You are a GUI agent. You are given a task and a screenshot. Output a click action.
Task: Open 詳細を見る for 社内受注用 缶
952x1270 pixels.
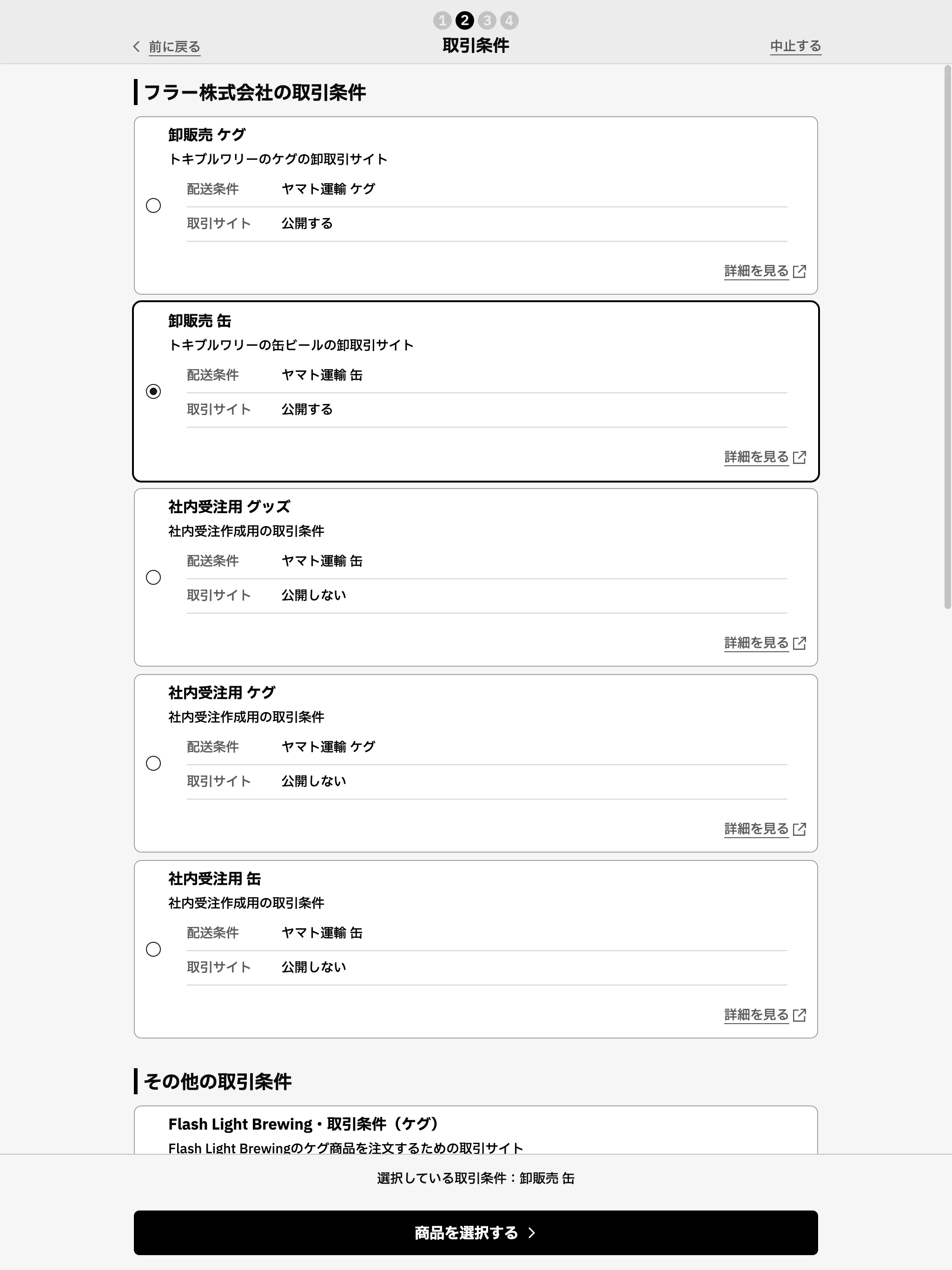pos(764,1015)
